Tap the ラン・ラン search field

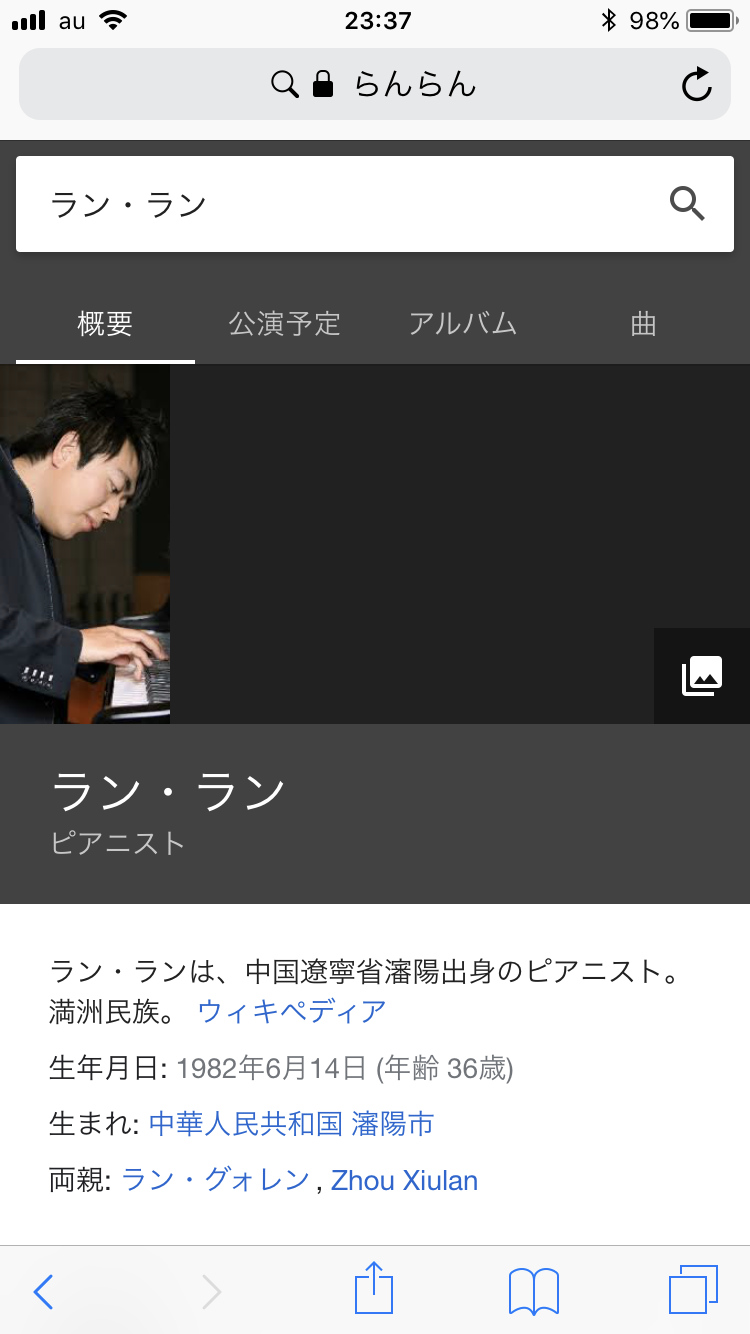click(340, 204)
